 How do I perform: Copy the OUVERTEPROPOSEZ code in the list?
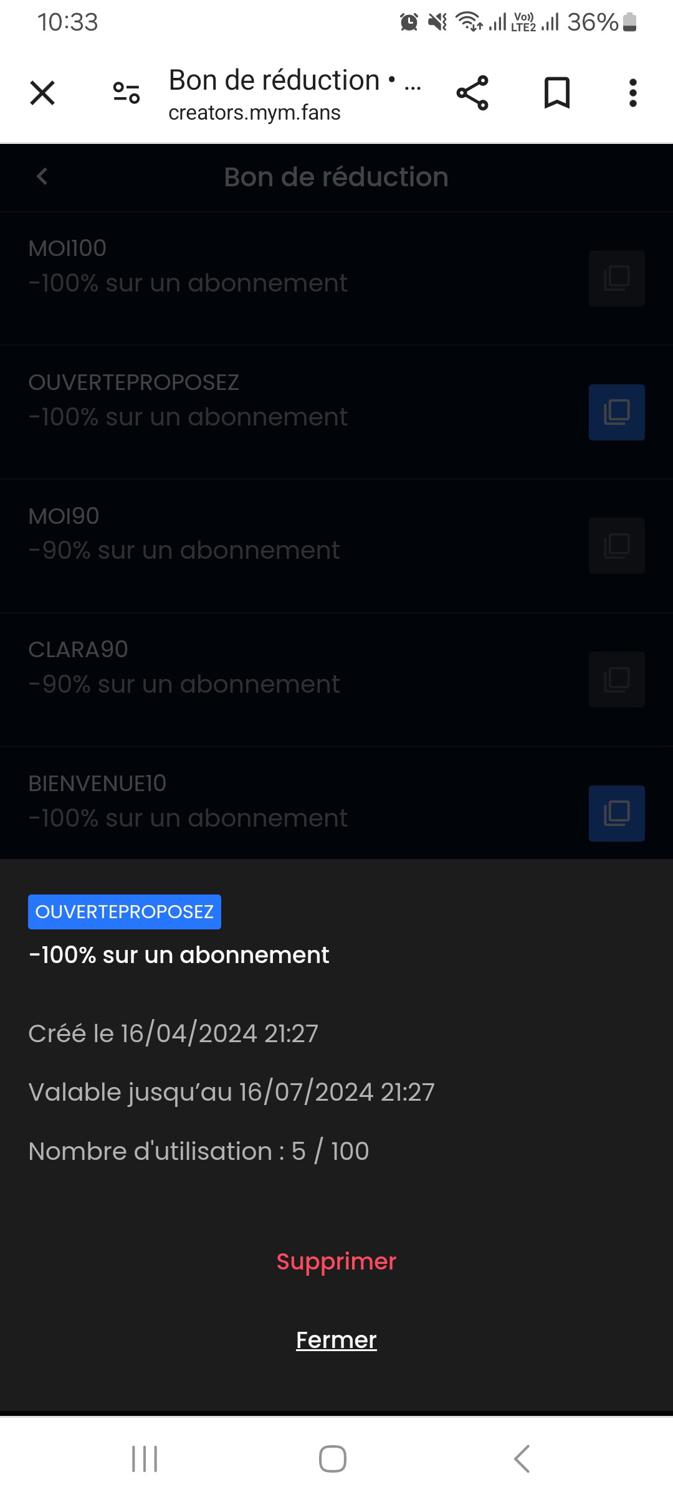616,412
